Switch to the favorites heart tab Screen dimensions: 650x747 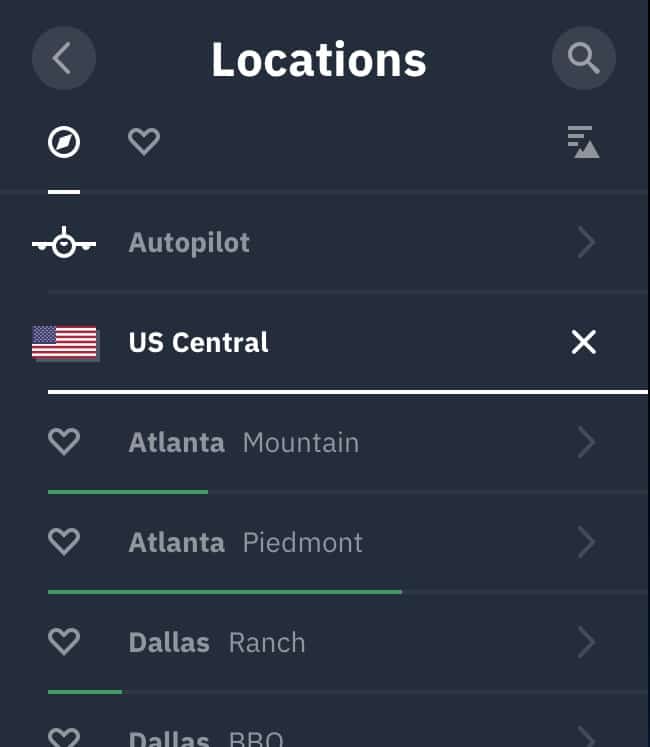pos(144,142)
